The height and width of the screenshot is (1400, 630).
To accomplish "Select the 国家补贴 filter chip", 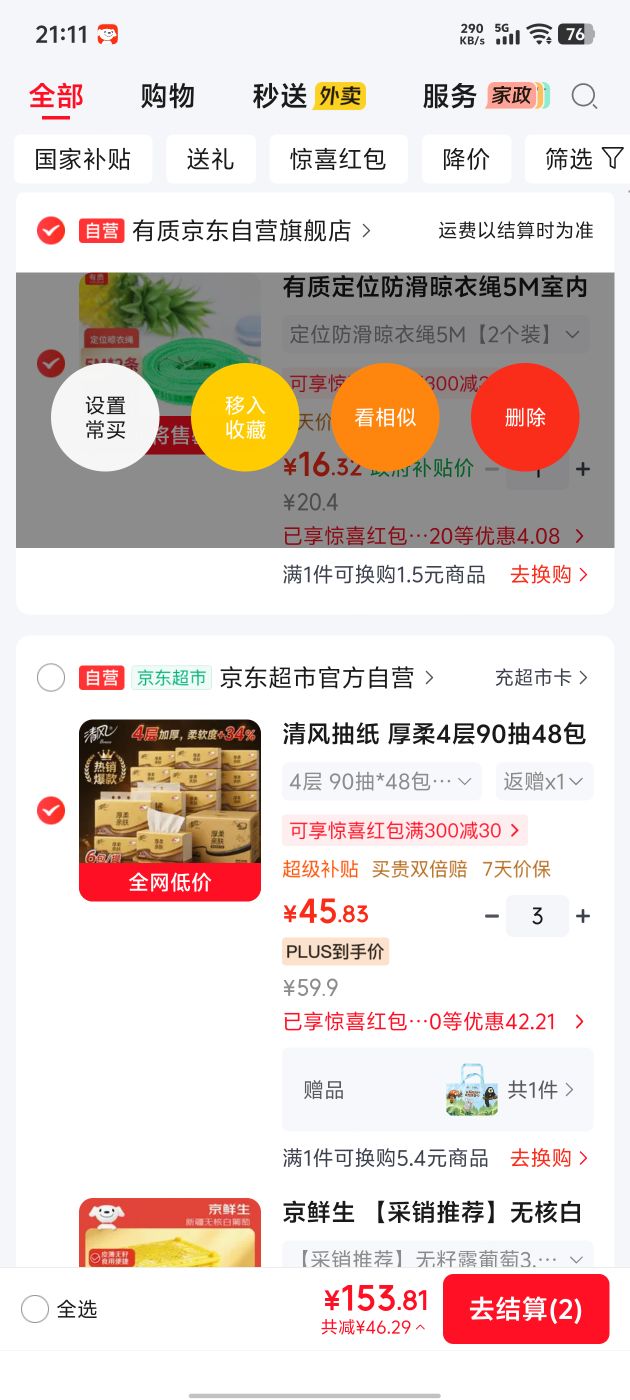I will click(x=83, y=159).
